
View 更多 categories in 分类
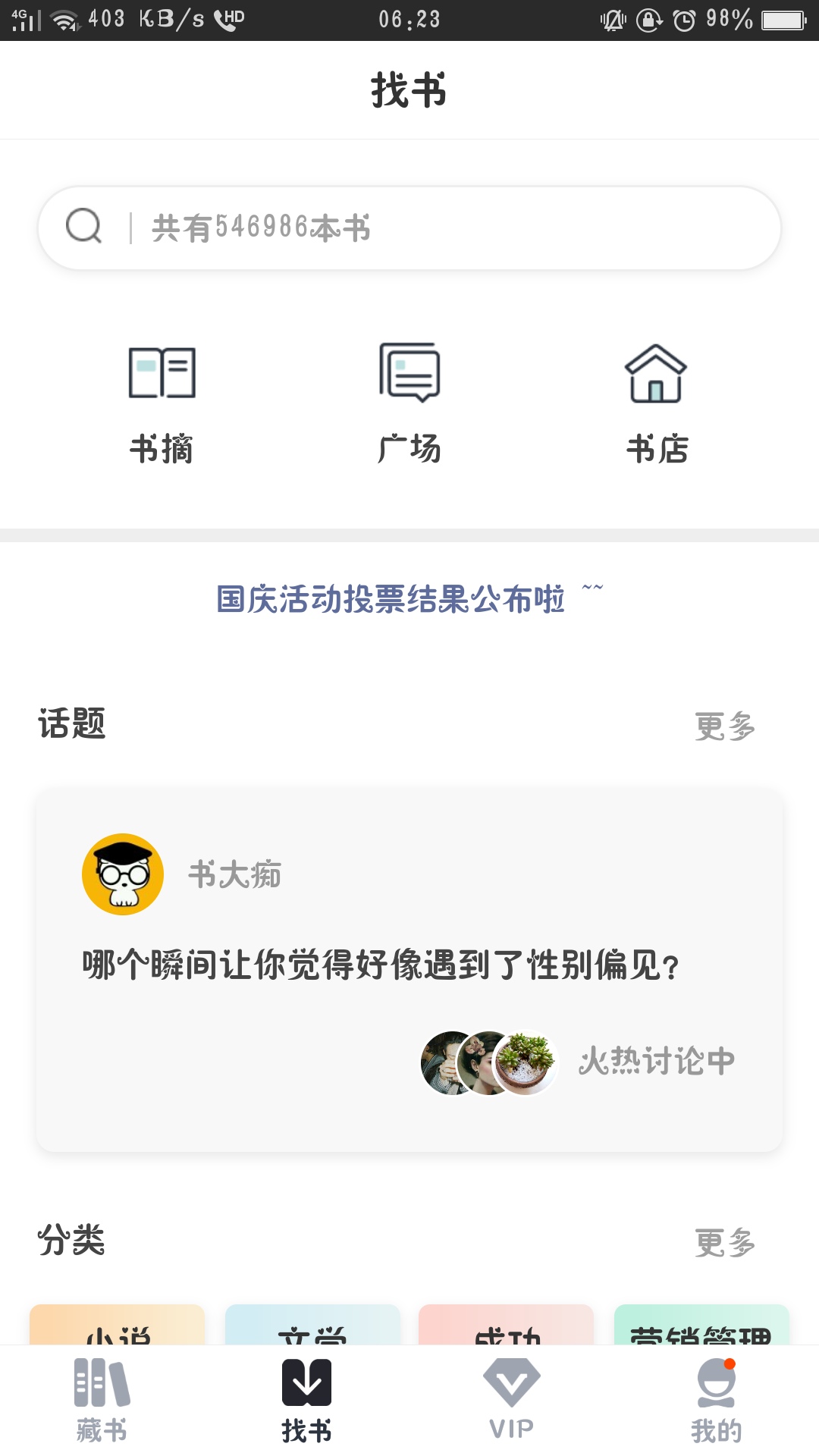coord(725,1243)
